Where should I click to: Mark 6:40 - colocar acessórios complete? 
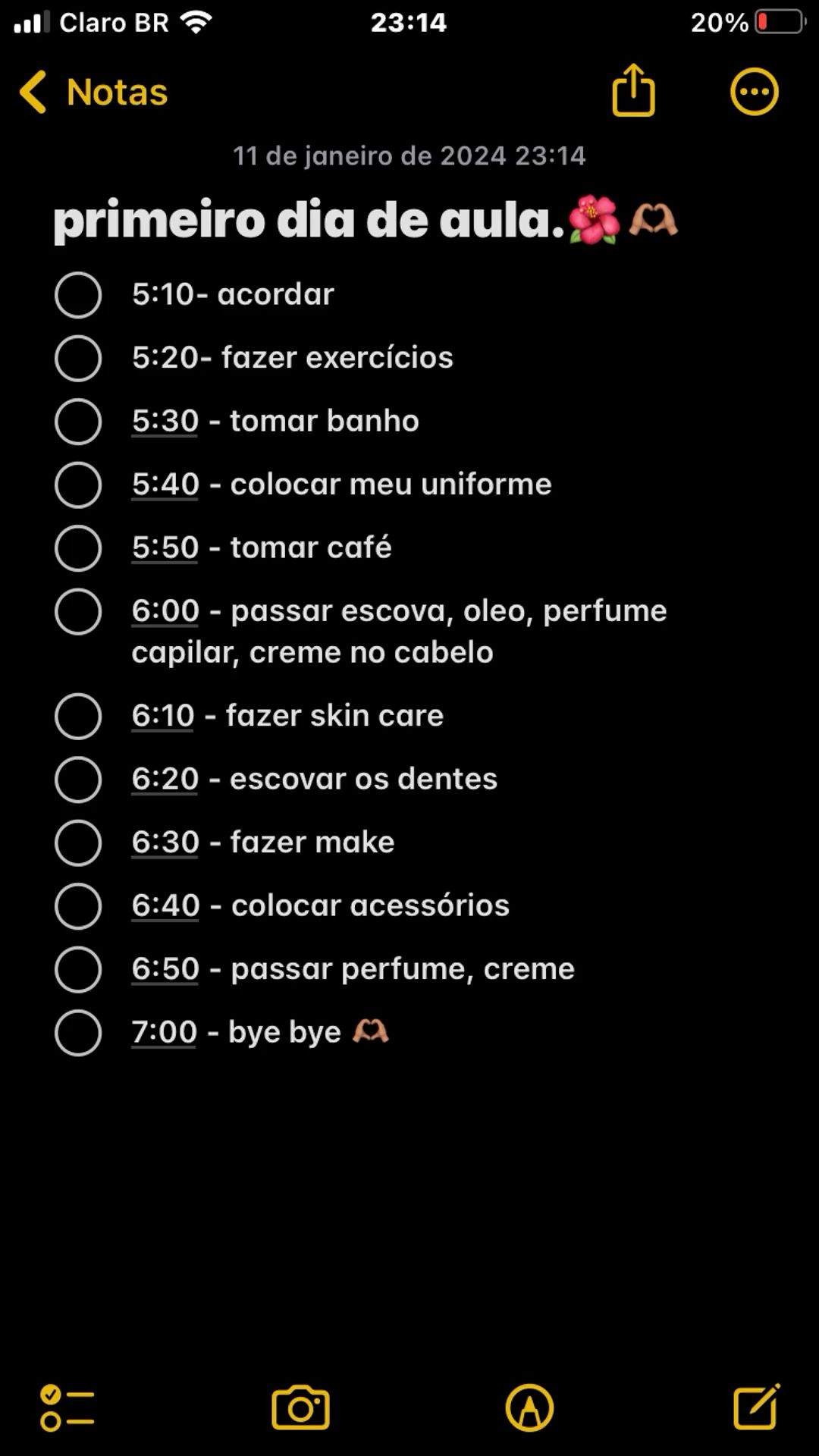tap(78, 905)
